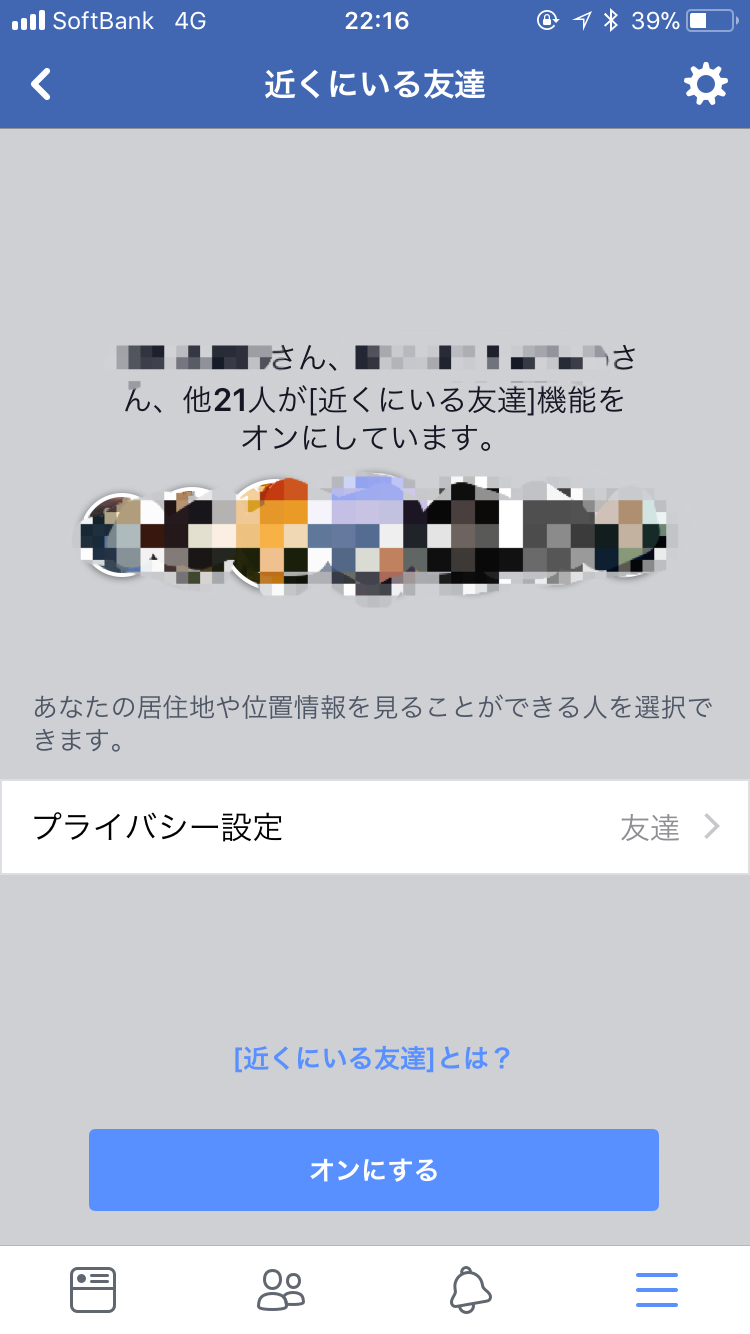Open the hamburger menu tab
This screenshot has height=1334, width=750.
[x=657, y=1290]
